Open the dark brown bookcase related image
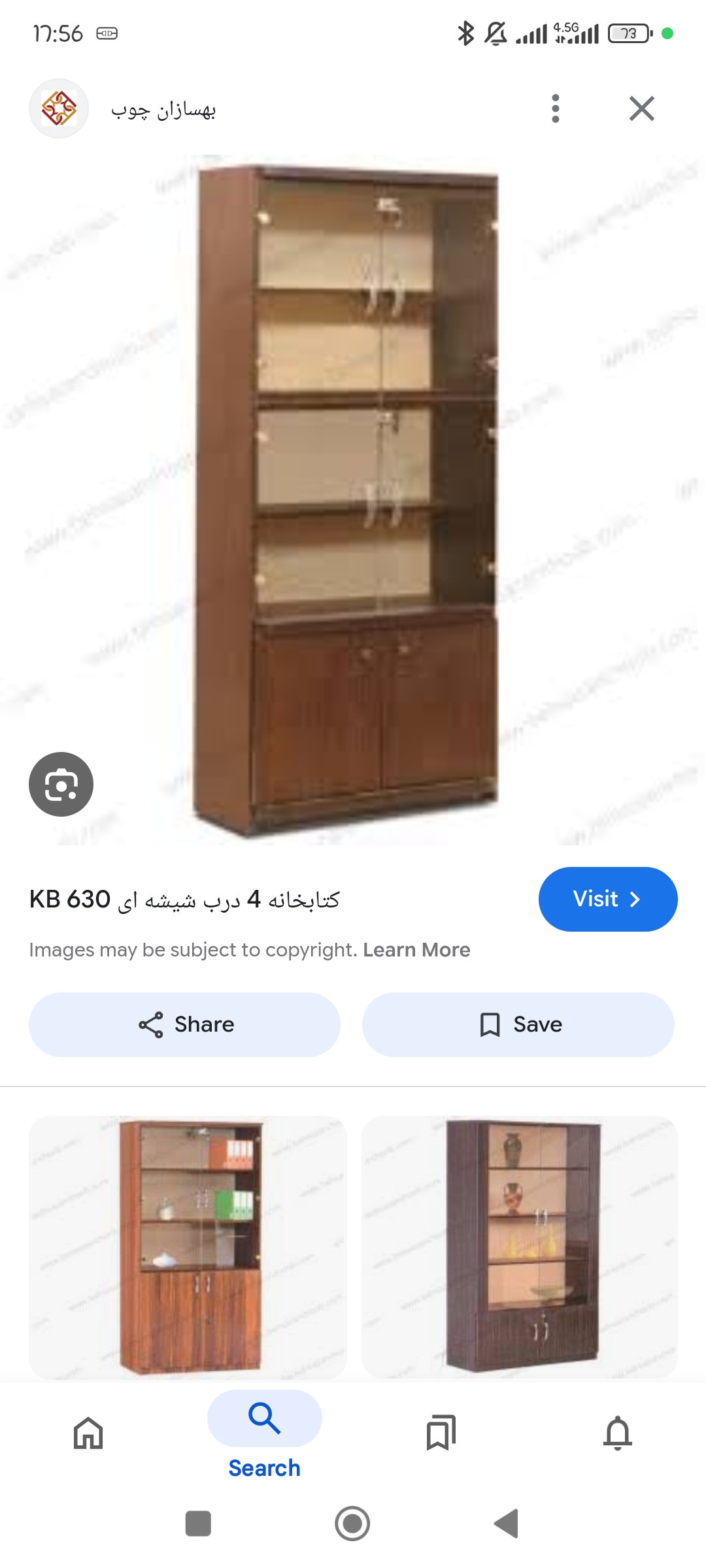Viewport: 706px width, 1568px height. tap(520, 1247)
